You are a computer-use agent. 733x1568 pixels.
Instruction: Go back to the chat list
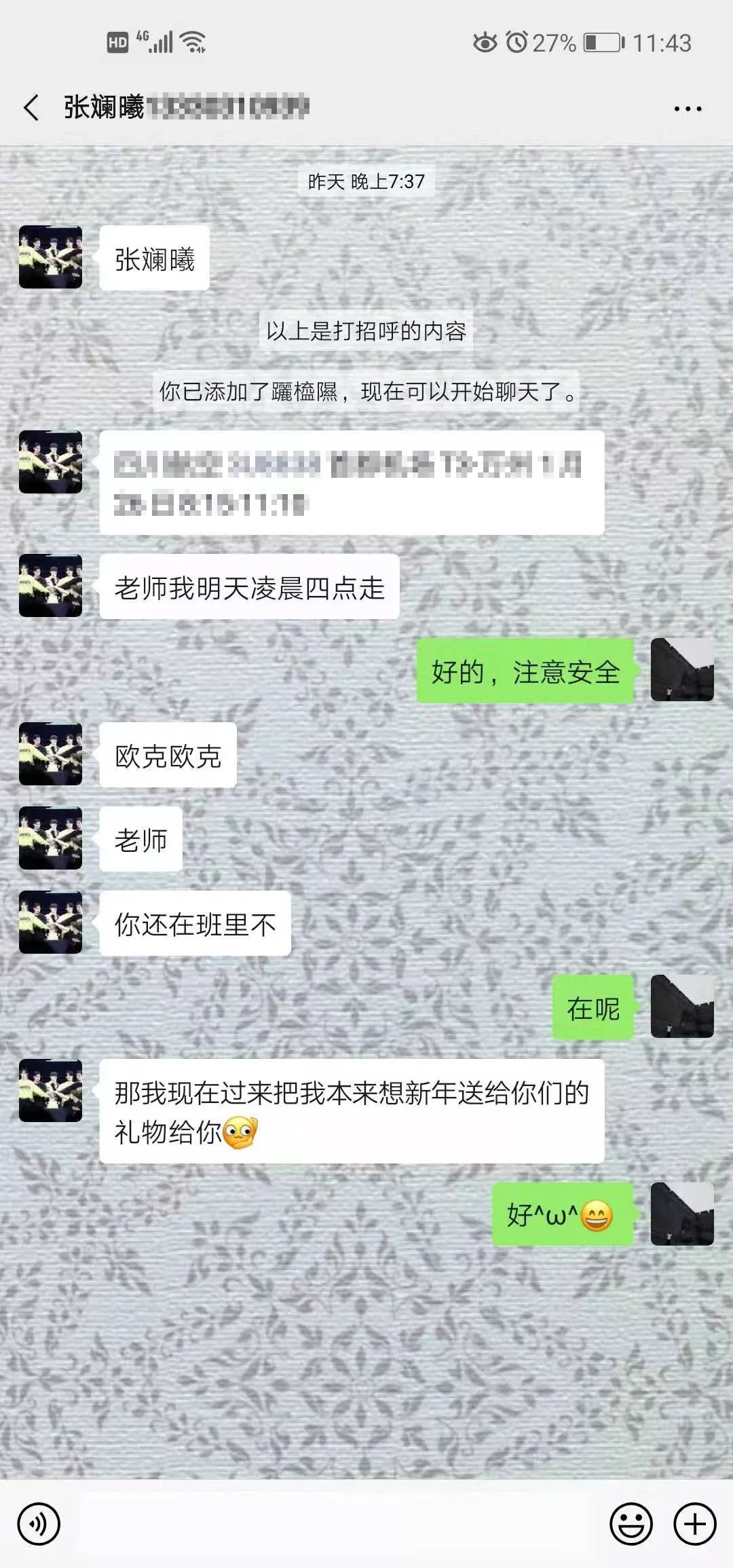[x=31, y=108]
